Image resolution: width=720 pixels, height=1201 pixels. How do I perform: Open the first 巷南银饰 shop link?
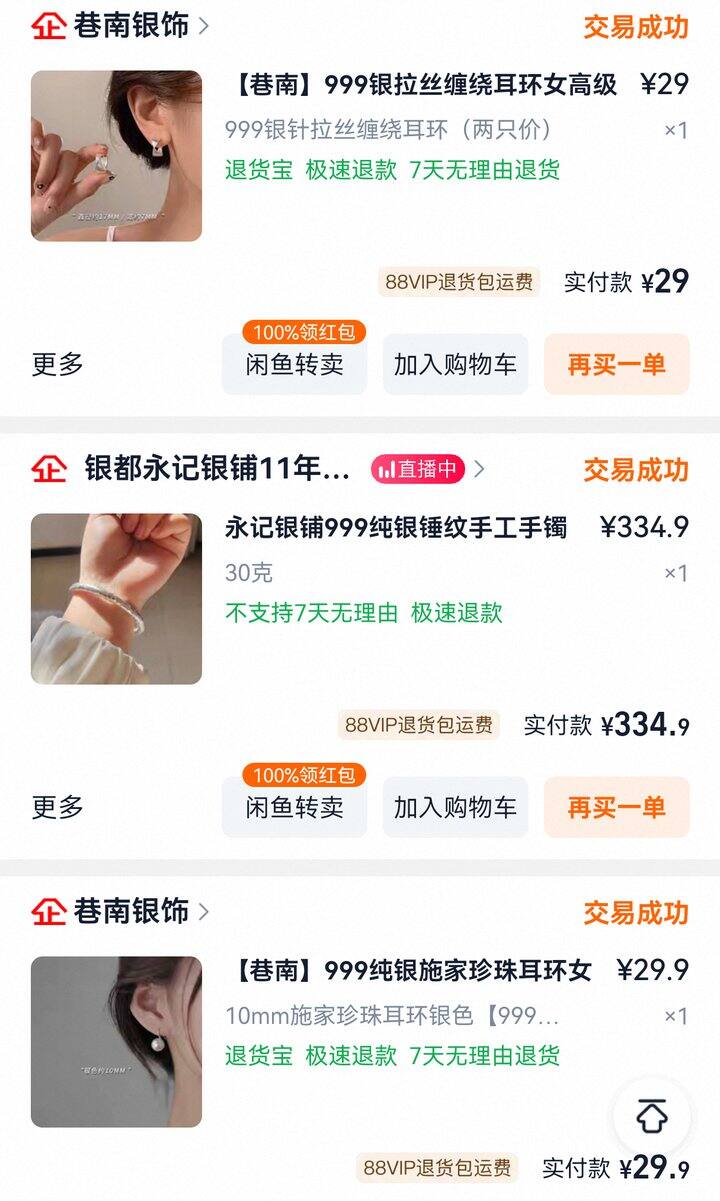pos(130,26)
